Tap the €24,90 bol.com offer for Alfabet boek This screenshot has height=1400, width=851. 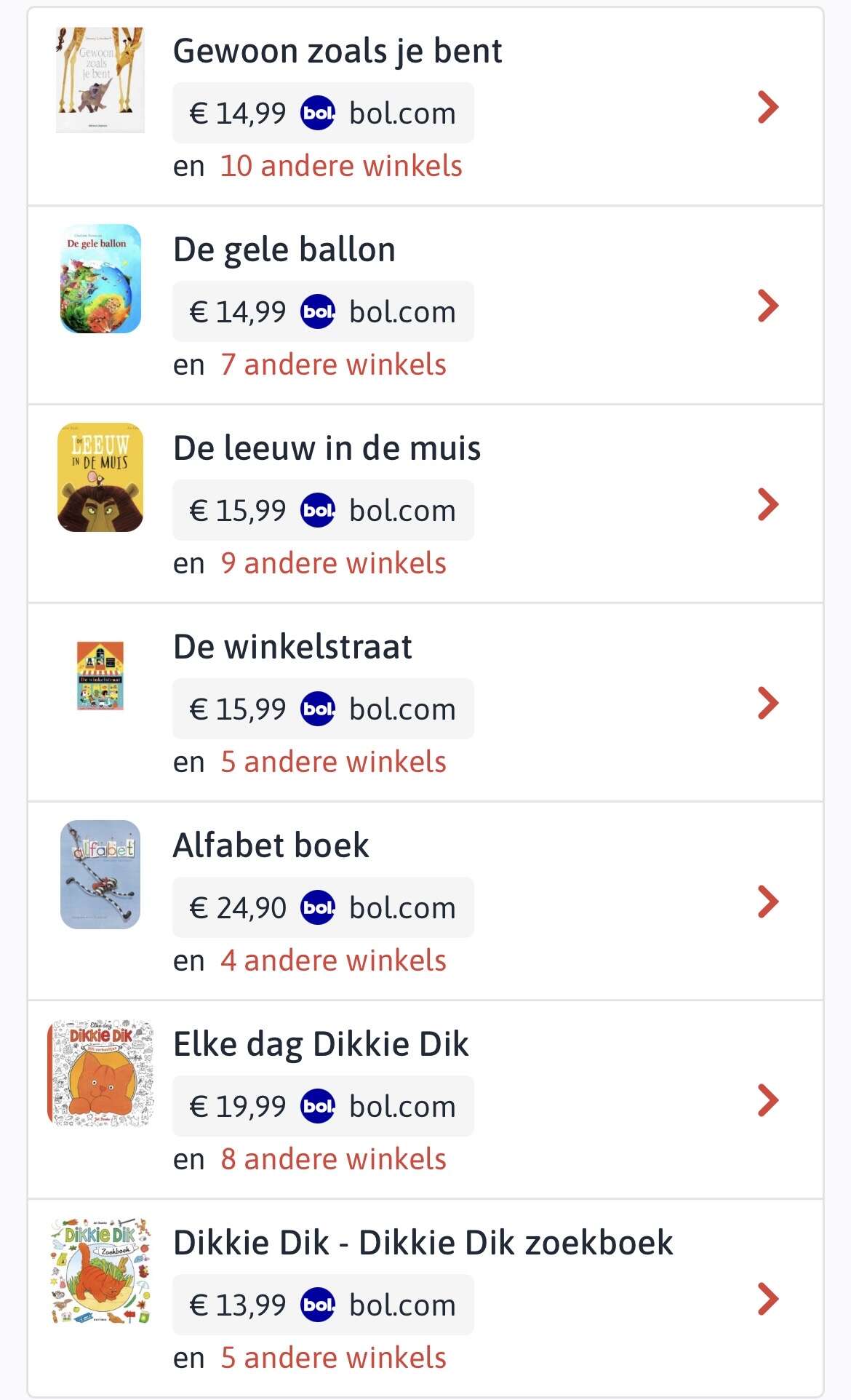coord(323,907)
